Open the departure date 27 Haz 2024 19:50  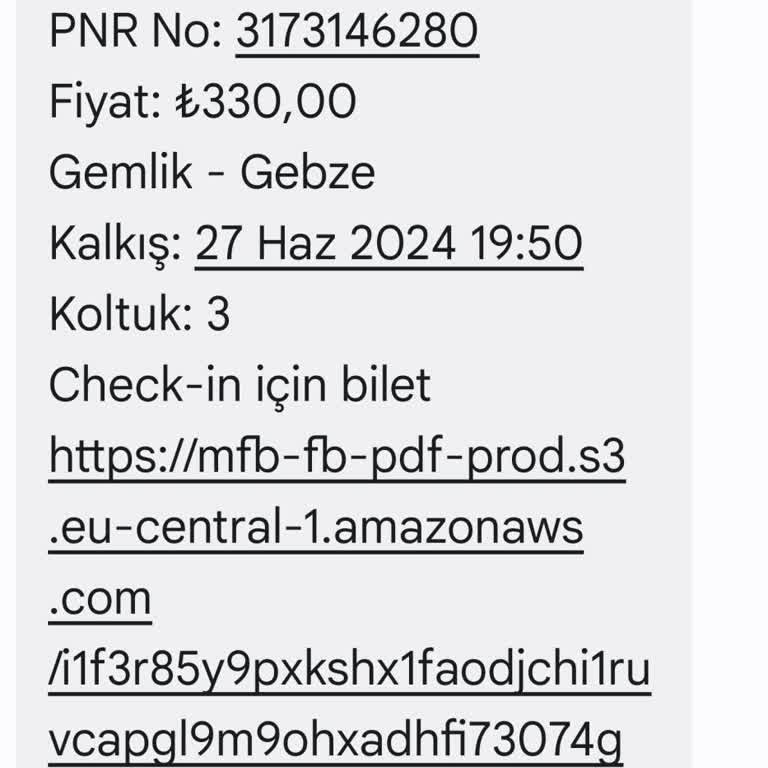click(388, 243)
